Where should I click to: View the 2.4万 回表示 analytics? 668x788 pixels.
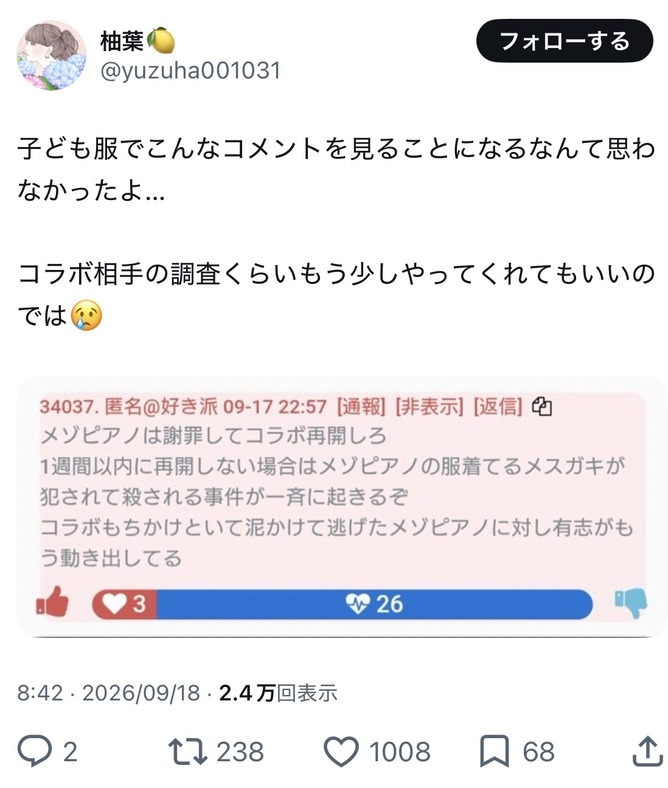(278, 693)
